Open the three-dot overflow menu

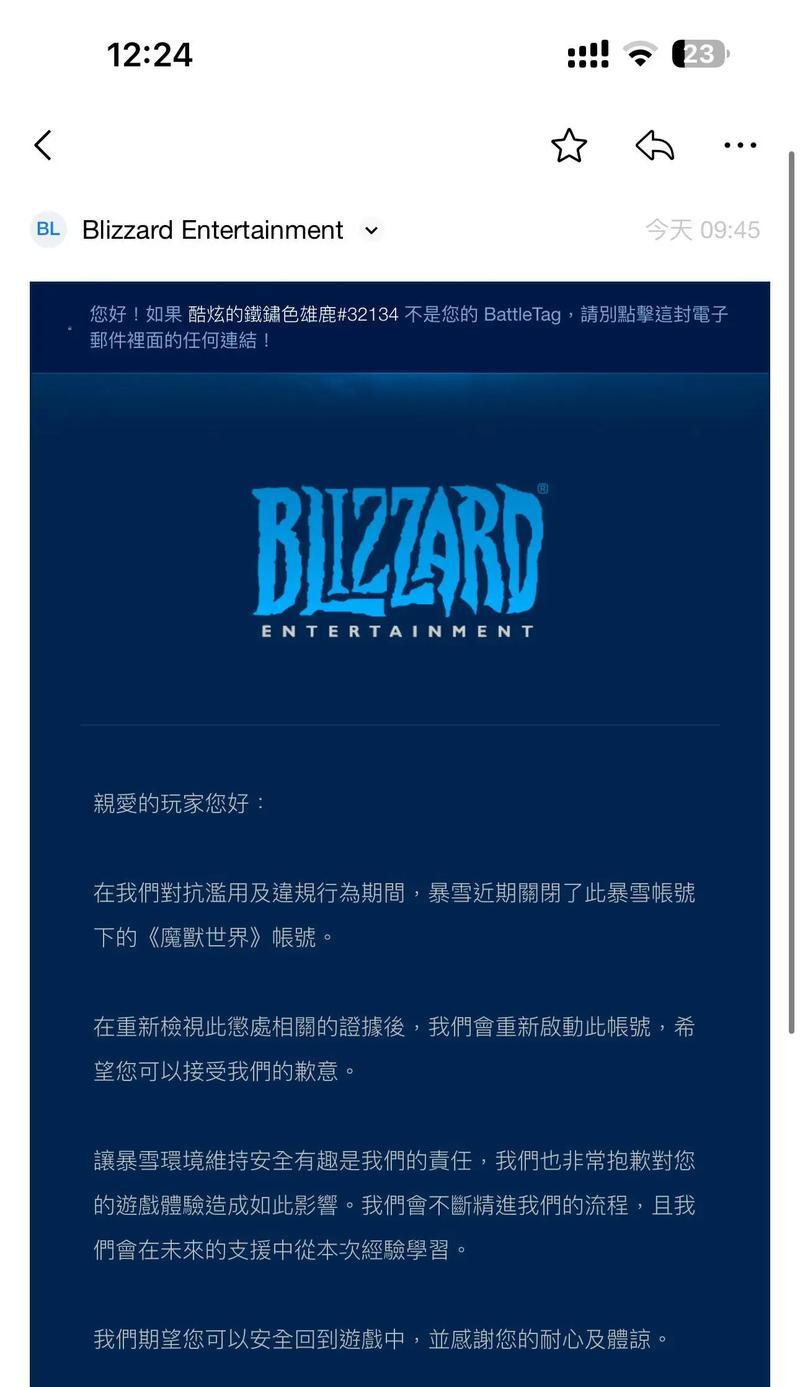point(740,146)
